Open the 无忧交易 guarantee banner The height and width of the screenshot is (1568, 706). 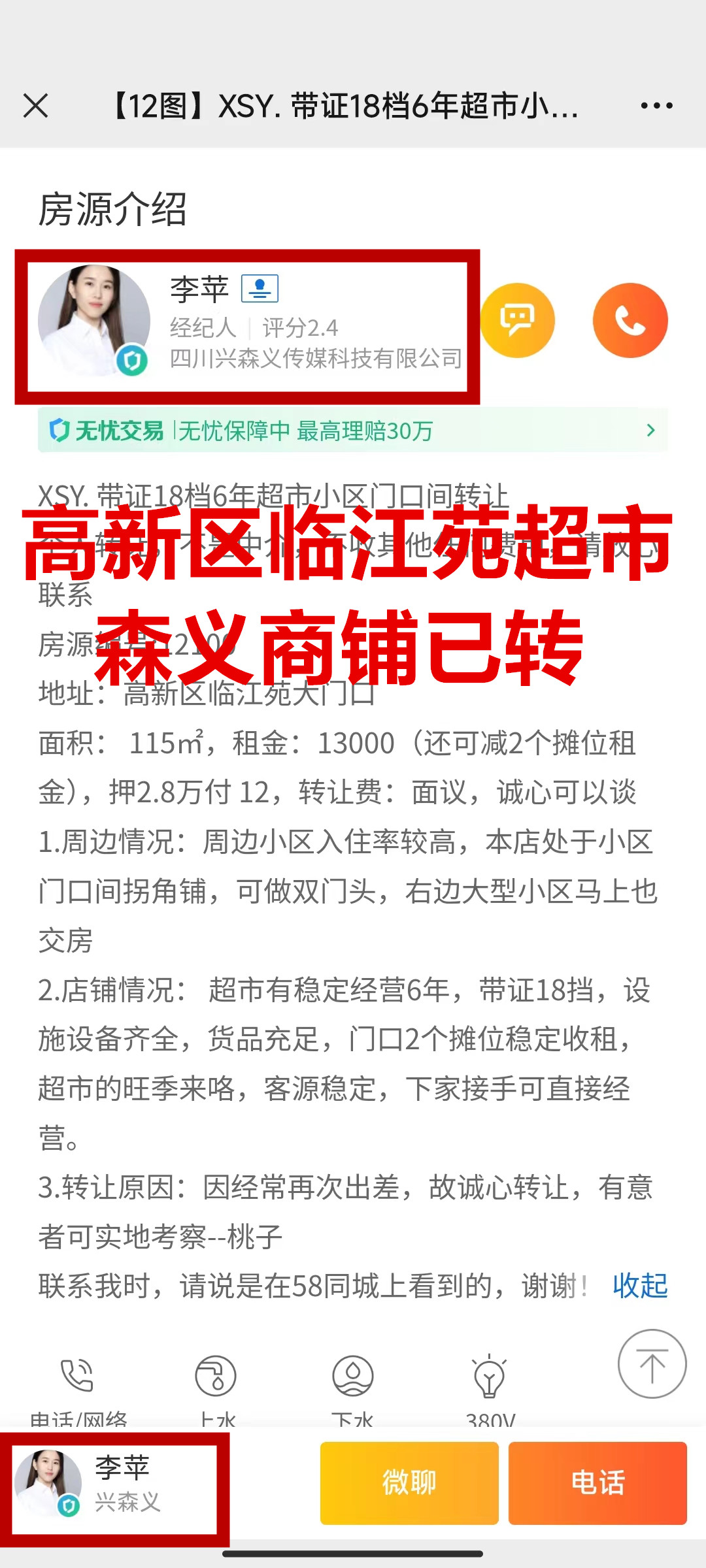tap(353, 431)
